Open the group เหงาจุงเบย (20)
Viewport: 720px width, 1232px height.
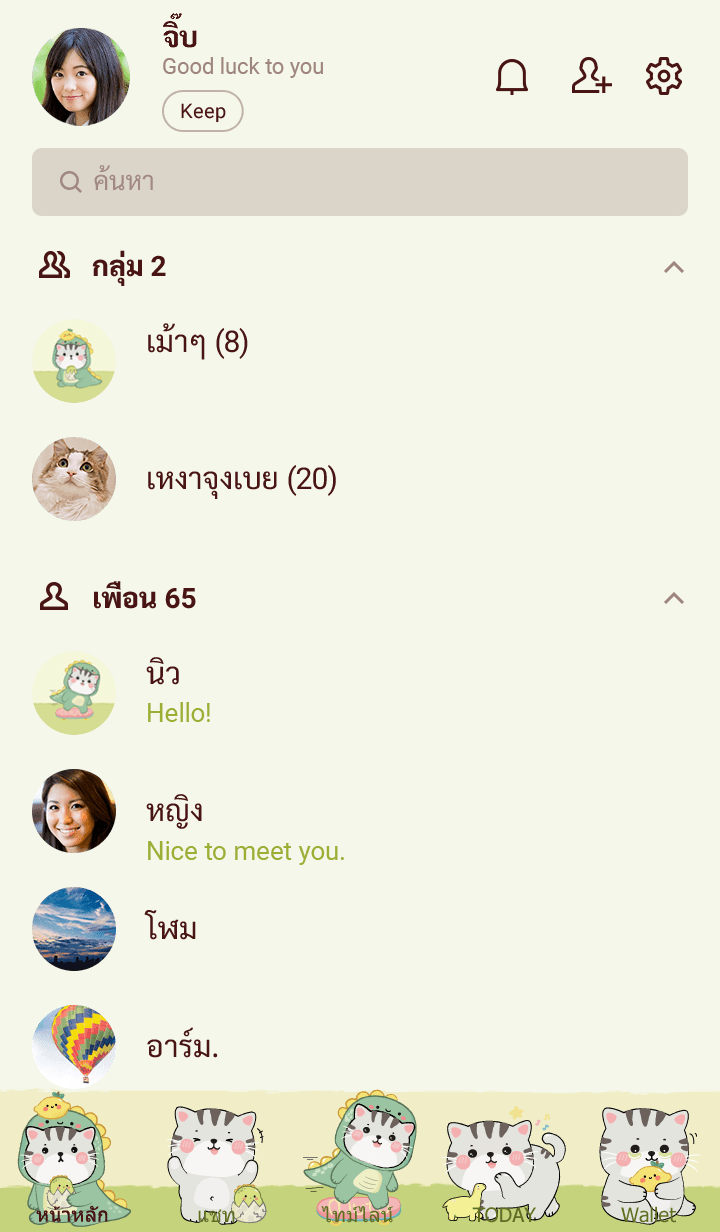pos(241,479)
